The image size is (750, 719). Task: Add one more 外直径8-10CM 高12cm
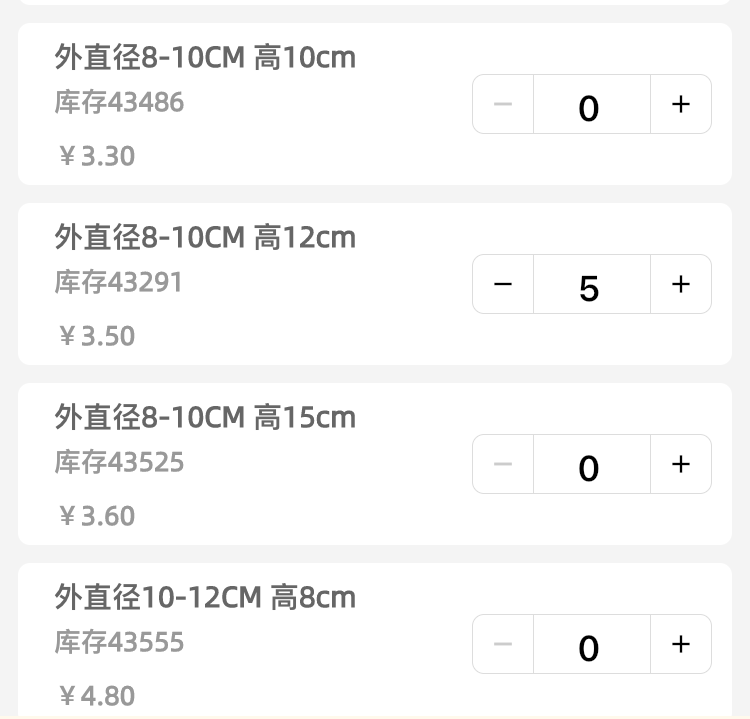point(681,284)
